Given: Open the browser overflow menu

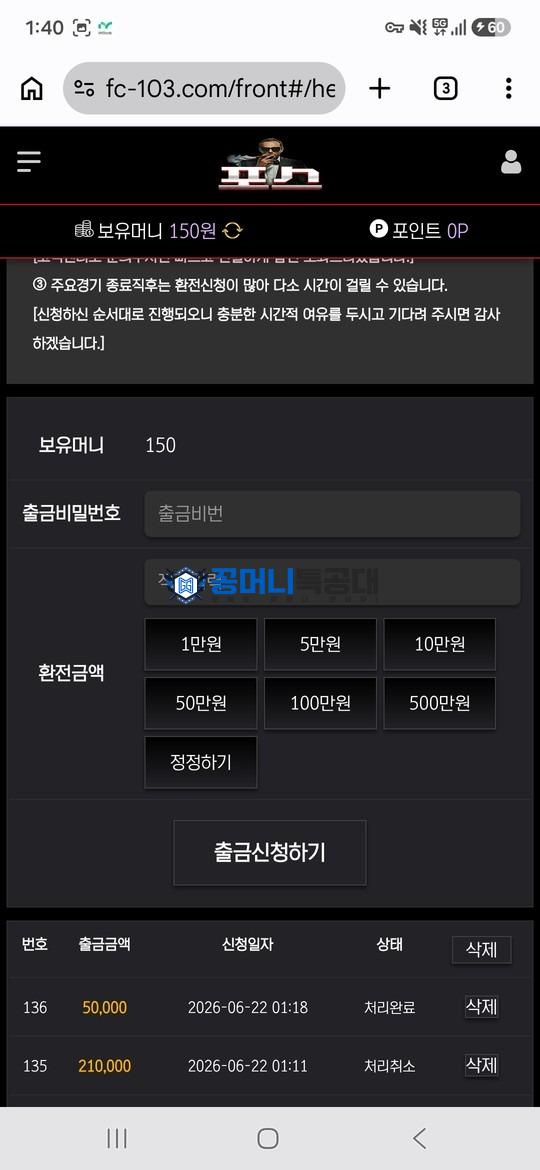Looking at the screenshot, I should point(508,89).
